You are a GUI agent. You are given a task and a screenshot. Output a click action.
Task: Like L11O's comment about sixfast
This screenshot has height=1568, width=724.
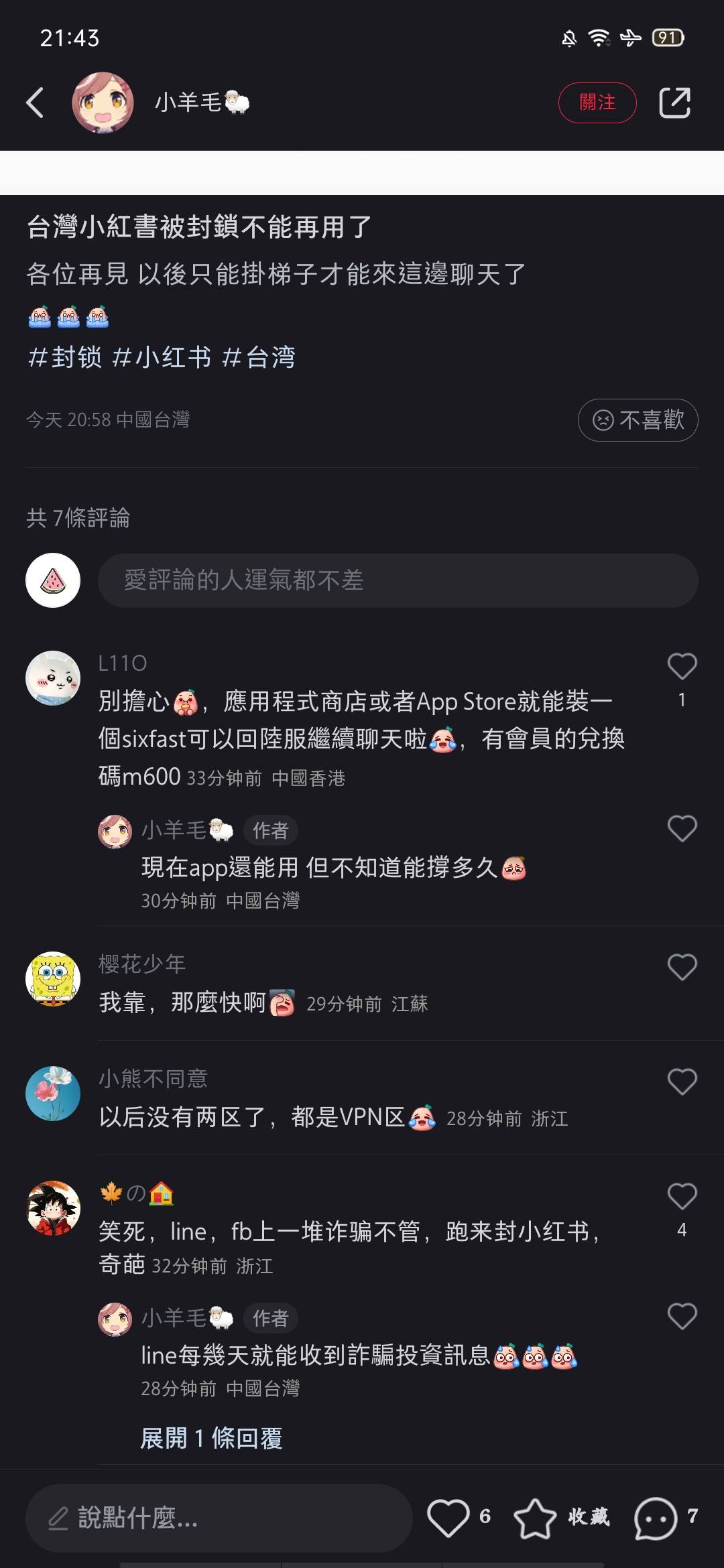[x=682, y=666]
